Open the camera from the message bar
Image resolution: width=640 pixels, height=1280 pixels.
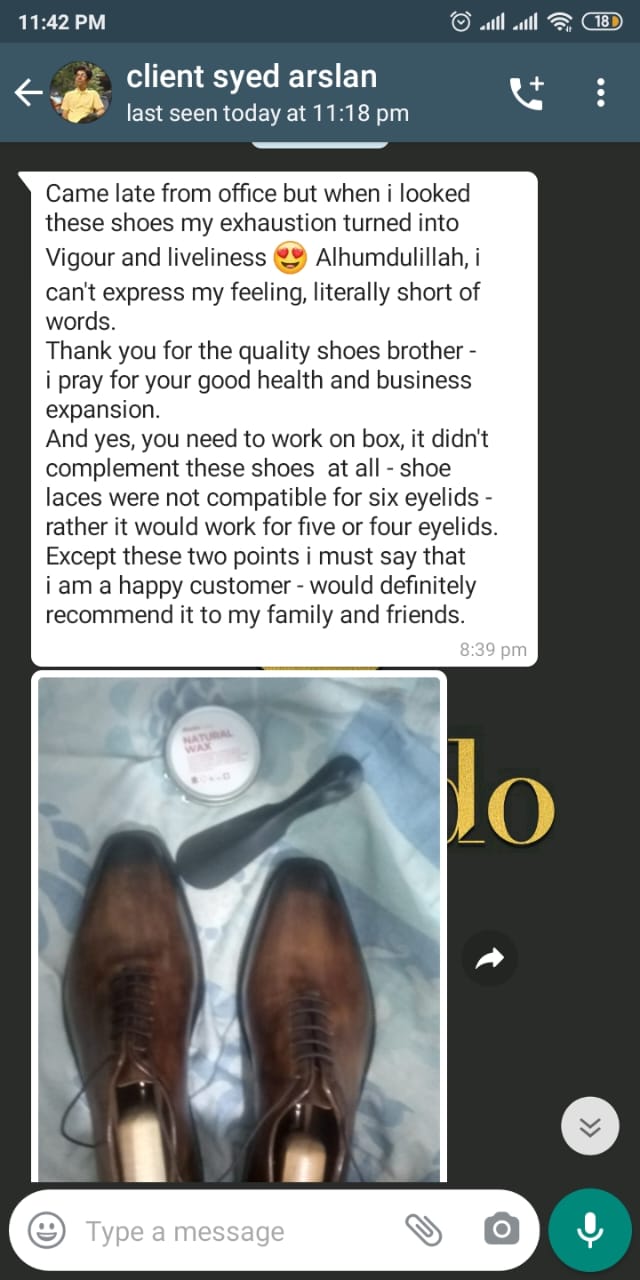[500, 1230]
